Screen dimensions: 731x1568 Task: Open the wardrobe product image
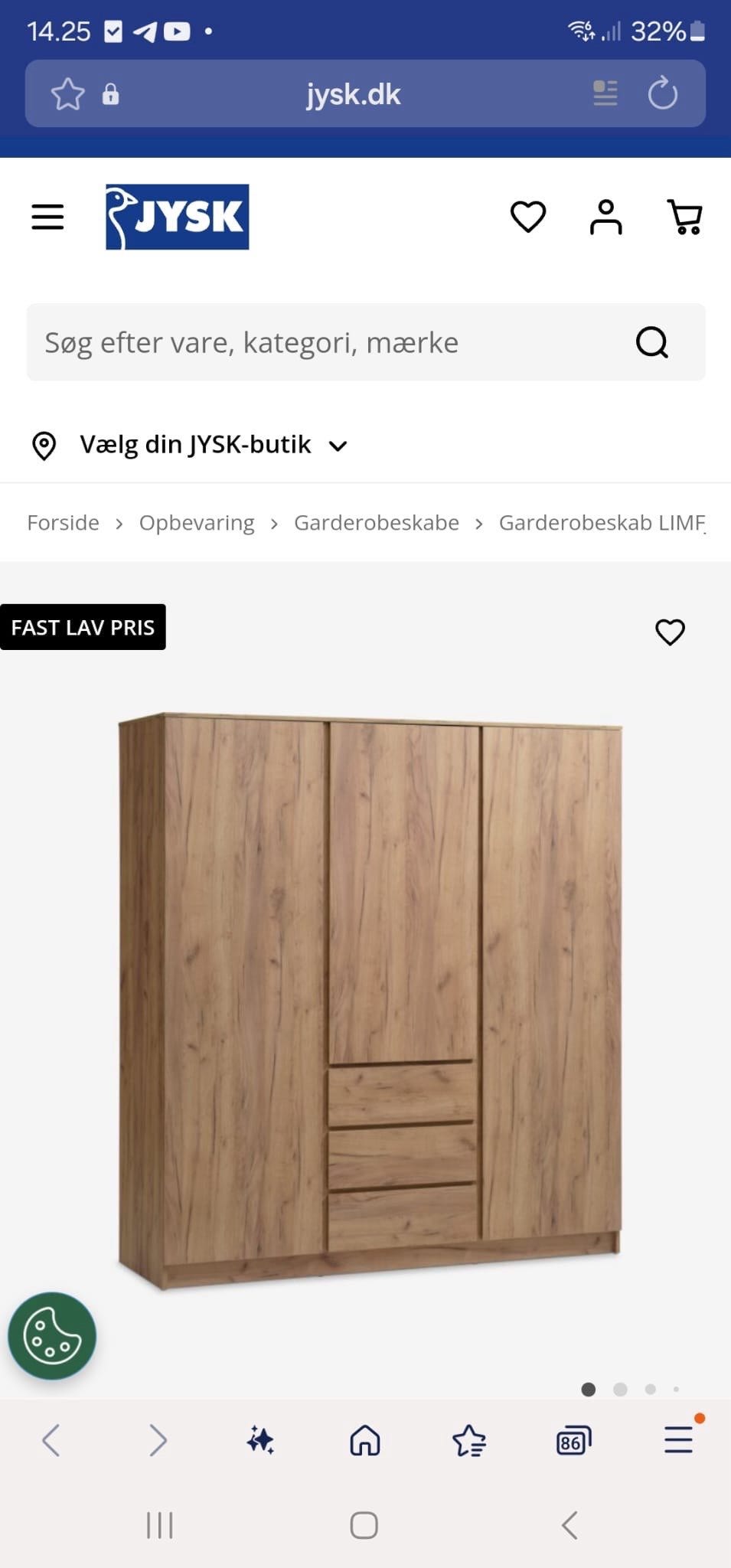coord(370,999)
